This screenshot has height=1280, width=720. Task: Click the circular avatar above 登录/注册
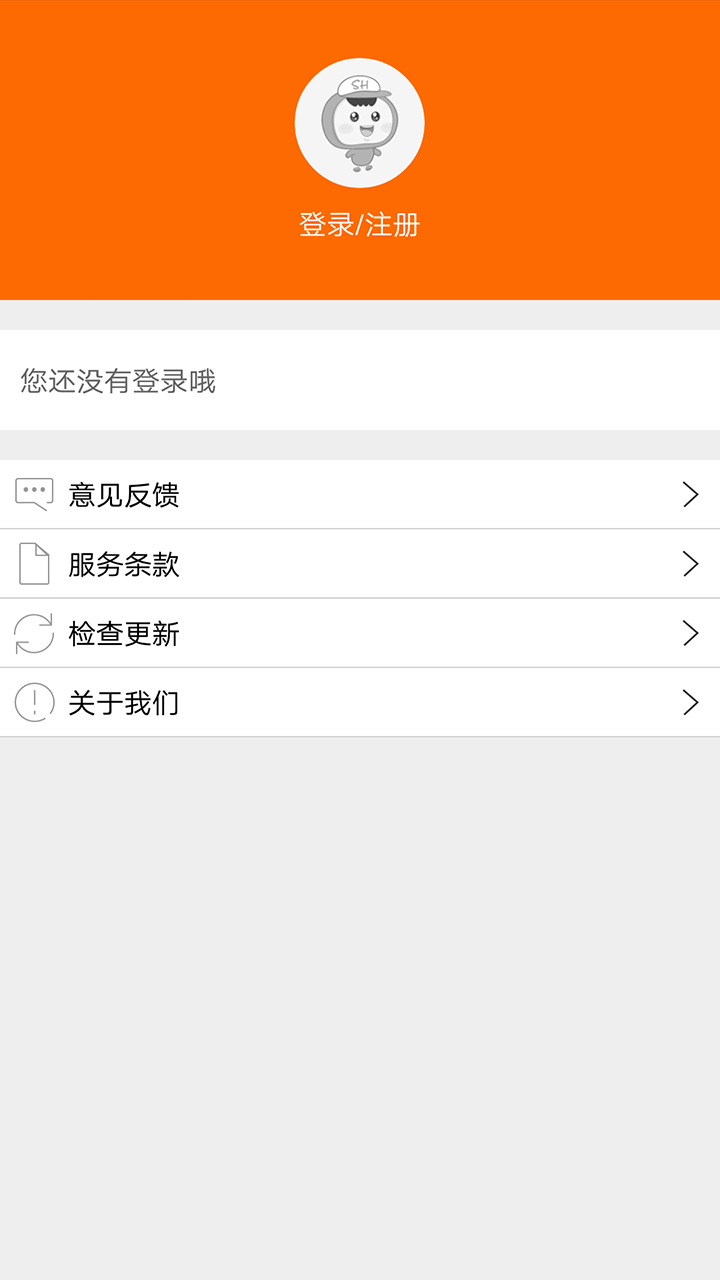click(360, 121)
